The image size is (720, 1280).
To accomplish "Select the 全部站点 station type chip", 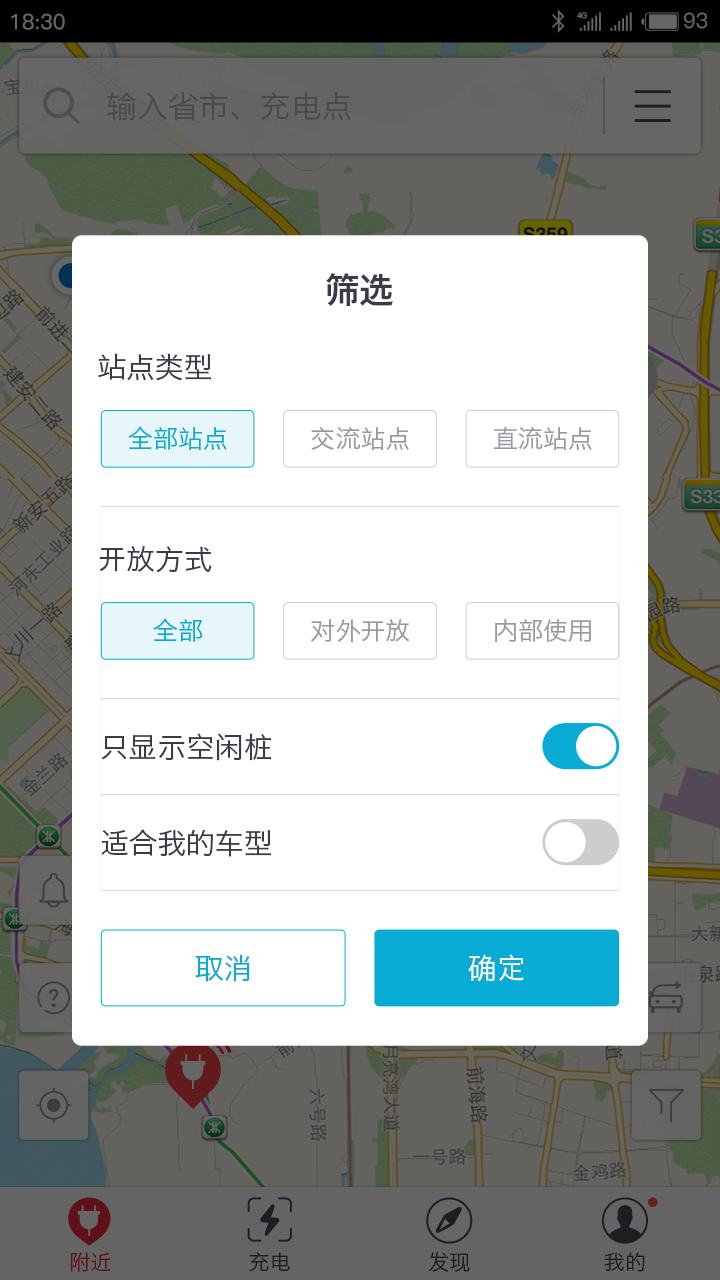I will tap(177, 439).
